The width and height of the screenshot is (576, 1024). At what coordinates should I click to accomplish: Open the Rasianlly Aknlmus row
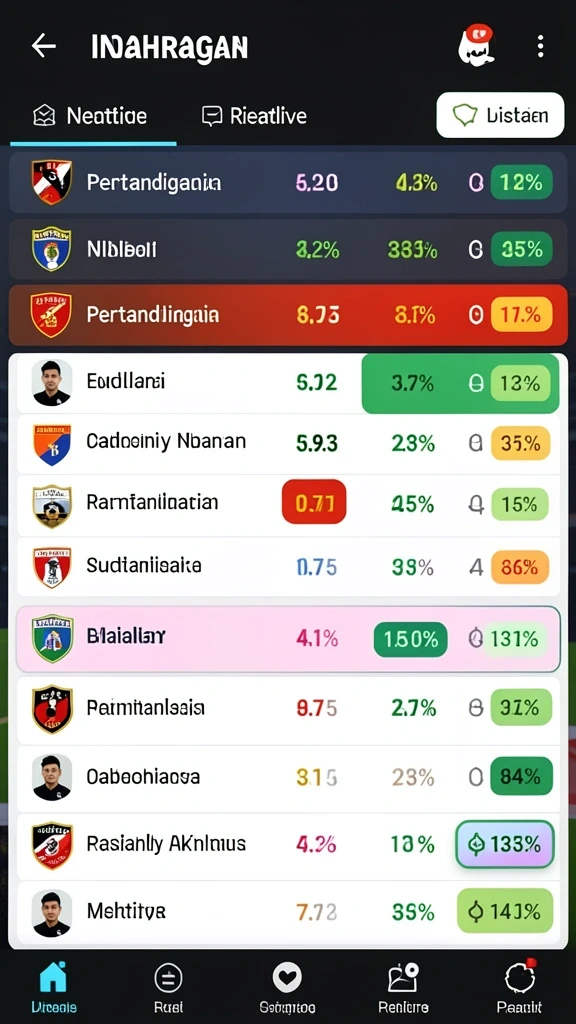click(288, 846)
